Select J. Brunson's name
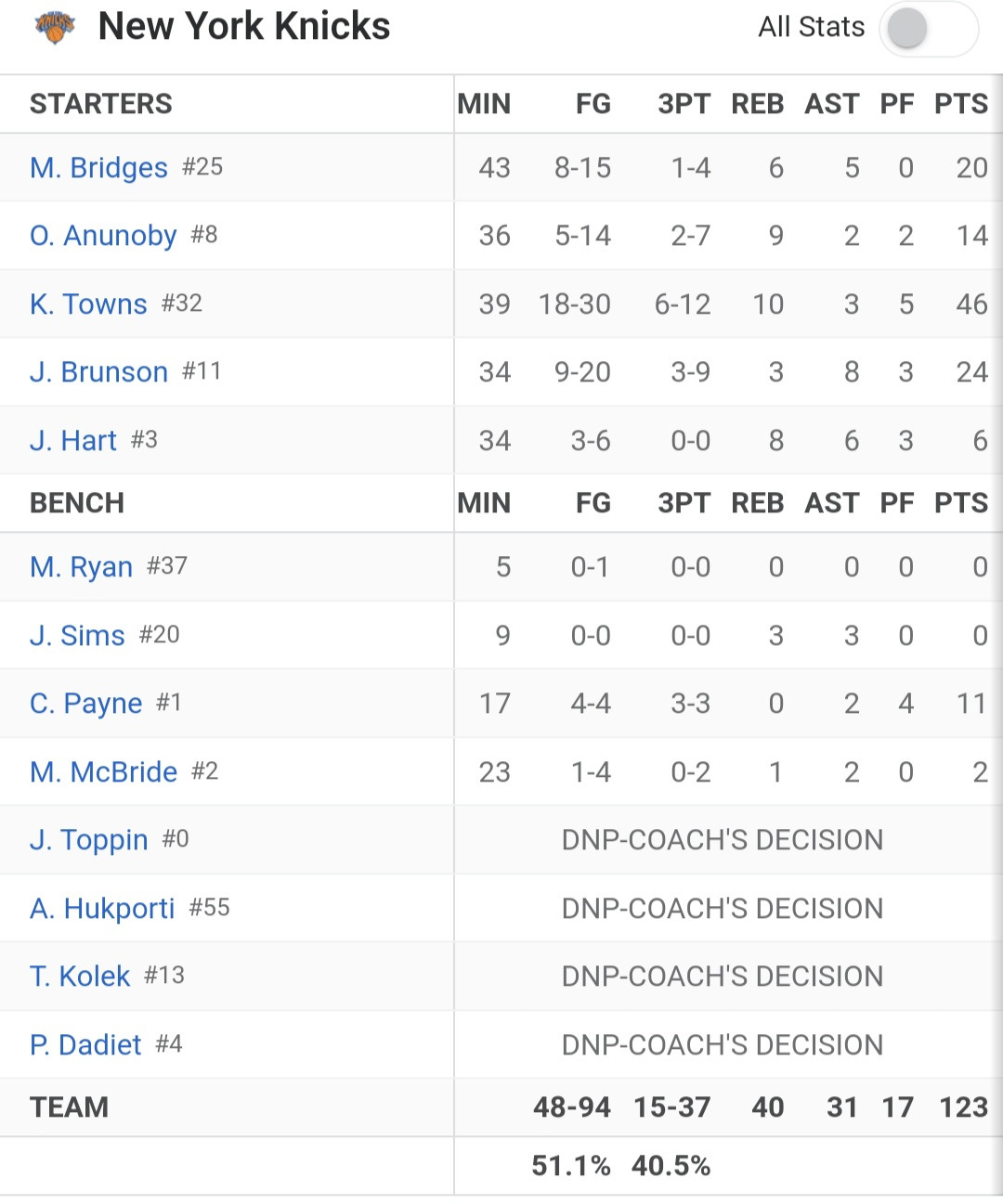This screenshot has height=1204, width=1003. pos(98,371)
